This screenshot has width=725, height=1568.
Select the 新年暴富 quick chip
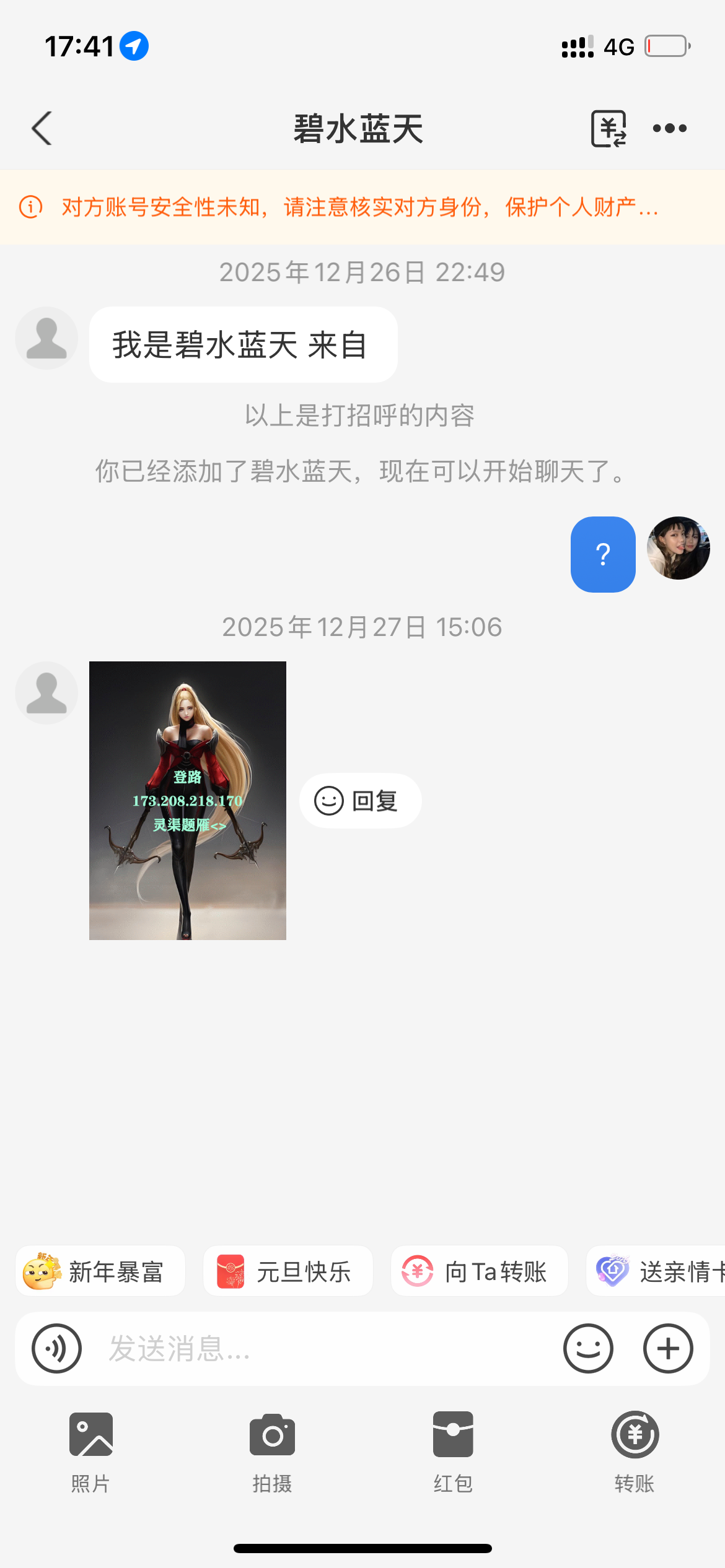coord(100,1271)
